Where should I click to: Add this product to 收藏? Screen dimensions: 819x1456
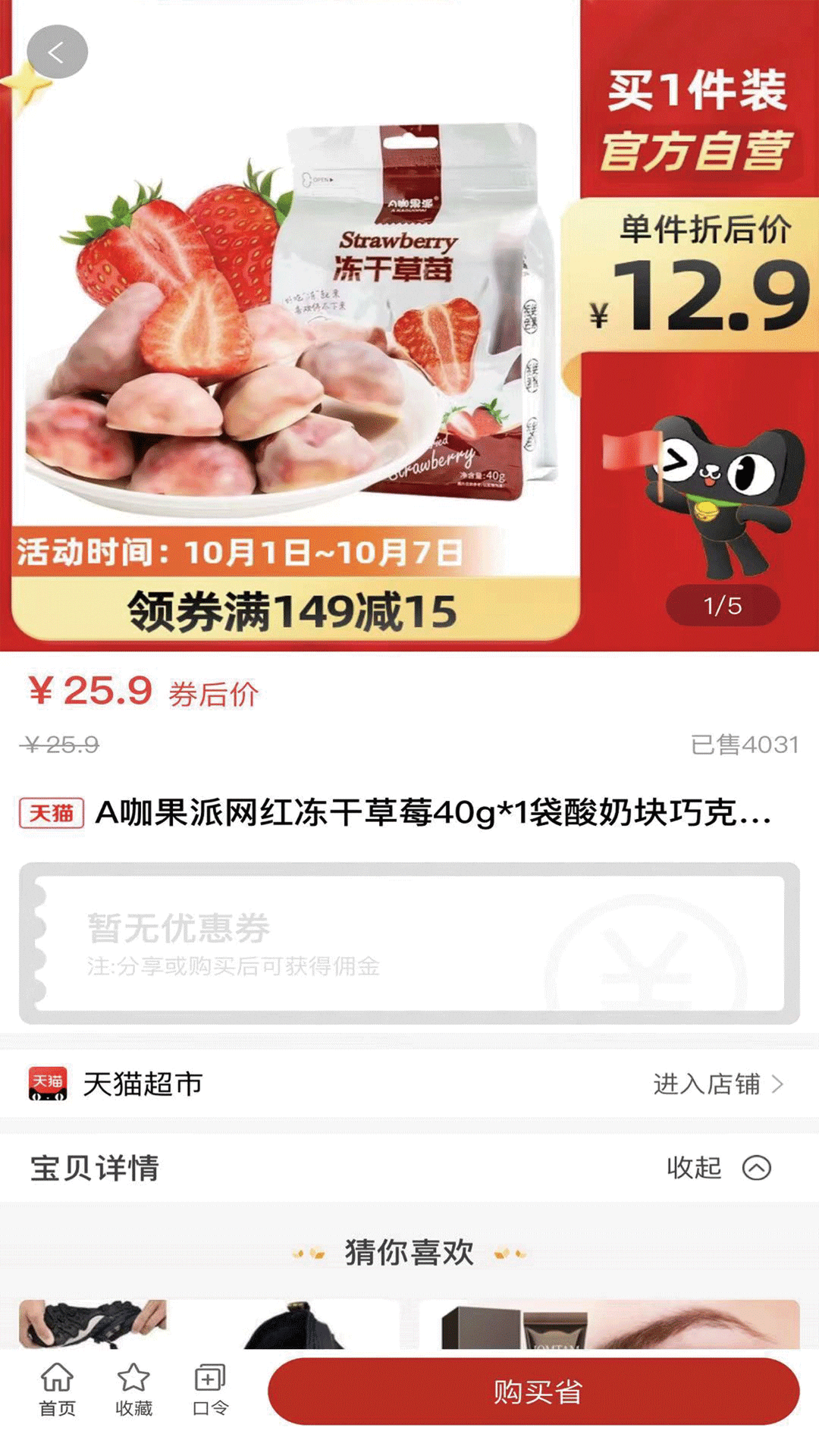tap(133, 1389)
